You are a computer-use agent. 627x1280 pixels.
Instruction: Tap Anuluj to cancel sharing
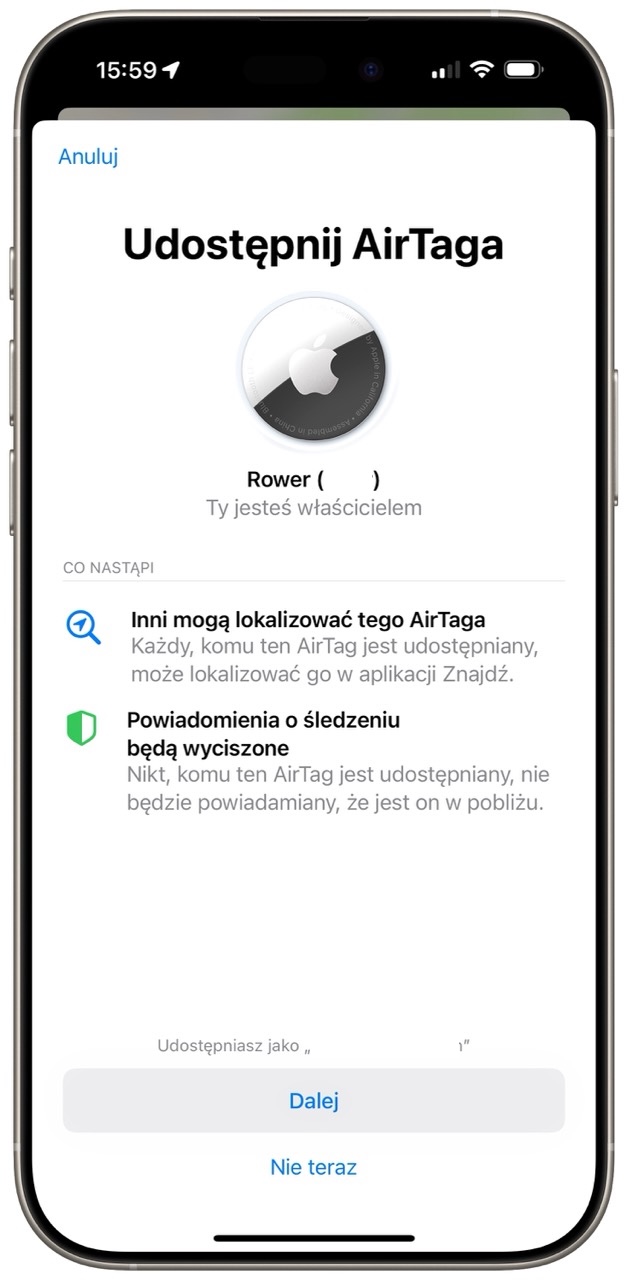point(89,156)
